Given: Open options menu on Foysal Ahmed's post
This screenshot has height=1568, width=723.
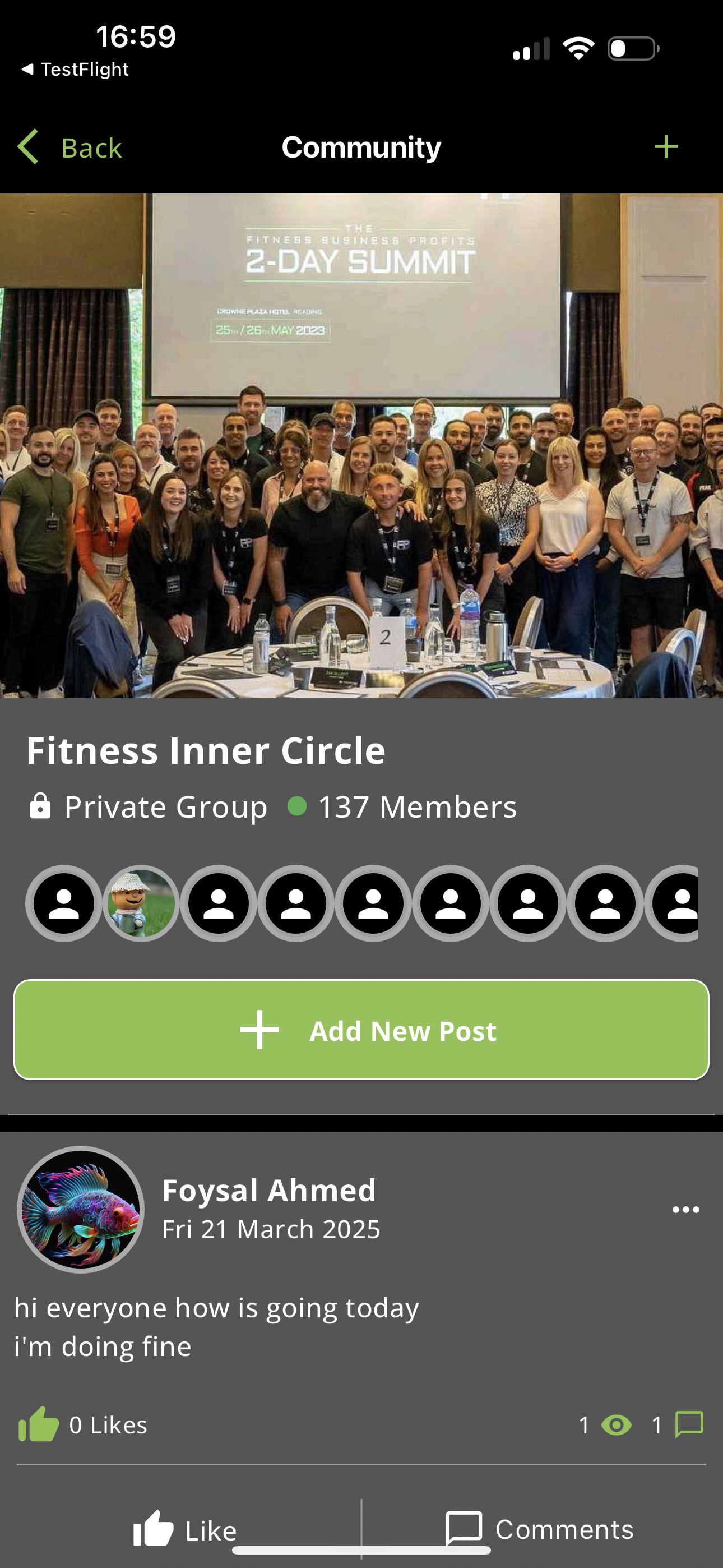Looking at the screenshot, I should click(685, 1210).
